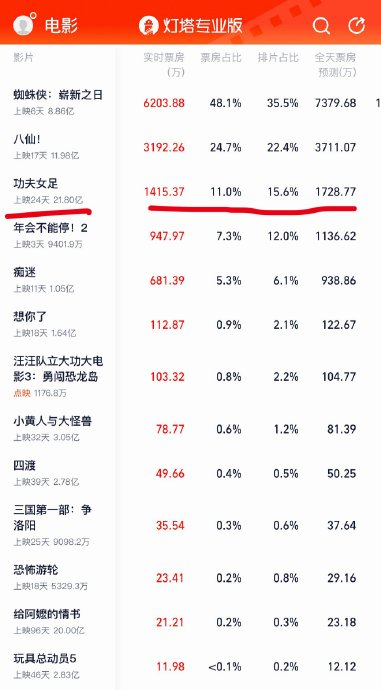The height and width of the screenshot is (690, 381).
Task: Open the search icon in header
Action: click(321, 26)
